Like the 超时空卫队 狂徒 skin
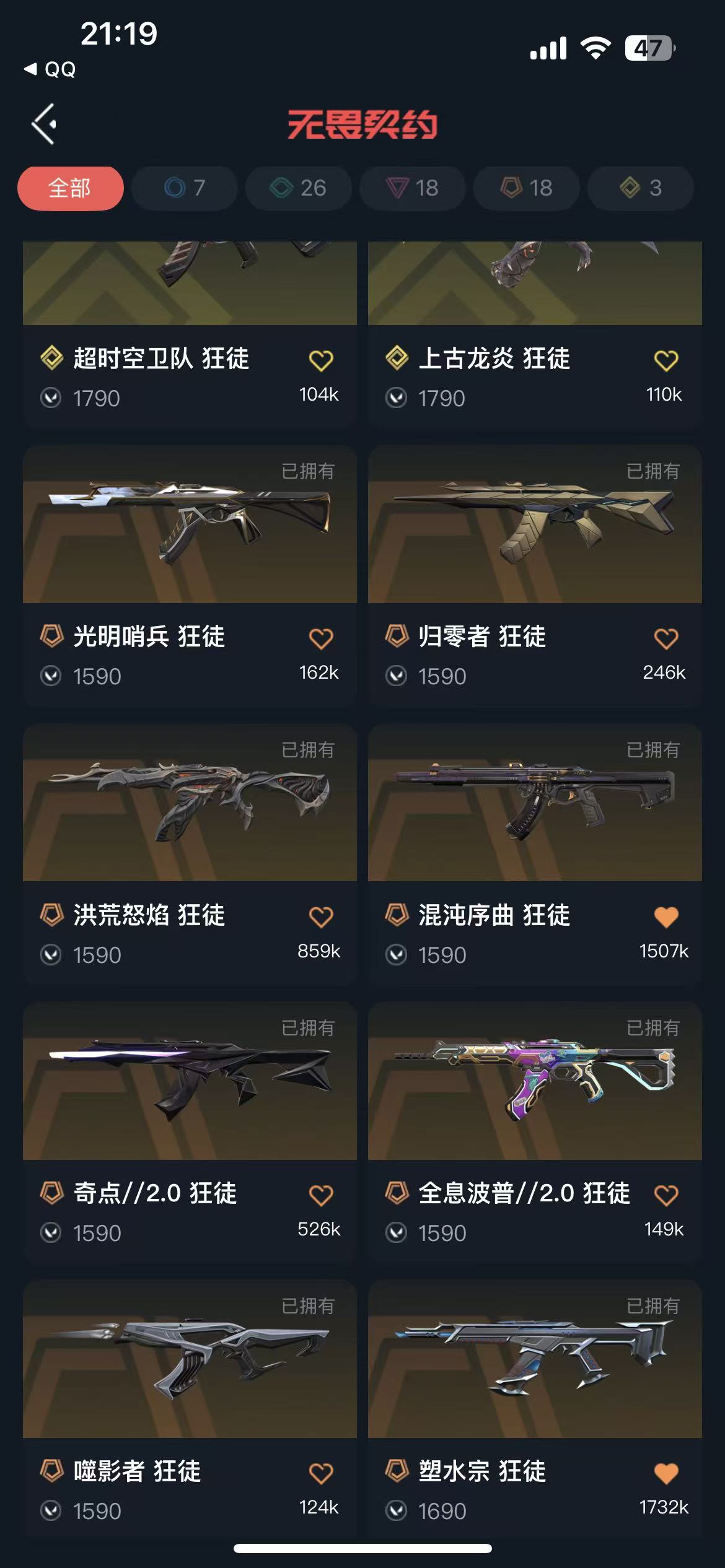Screen dimensions: 725x1568 (x=320, y=360)
